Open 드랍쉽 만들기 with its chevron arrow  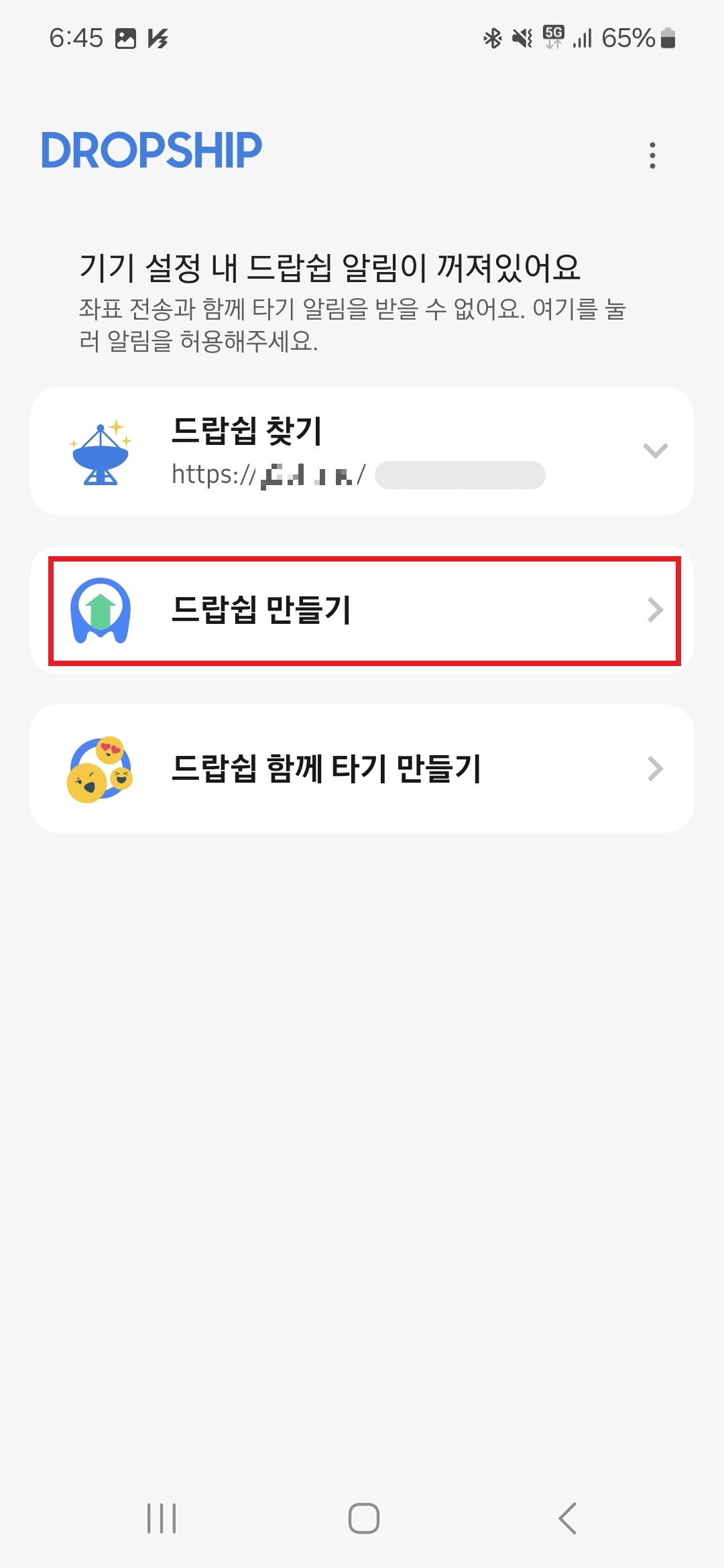tap(654, 611)
